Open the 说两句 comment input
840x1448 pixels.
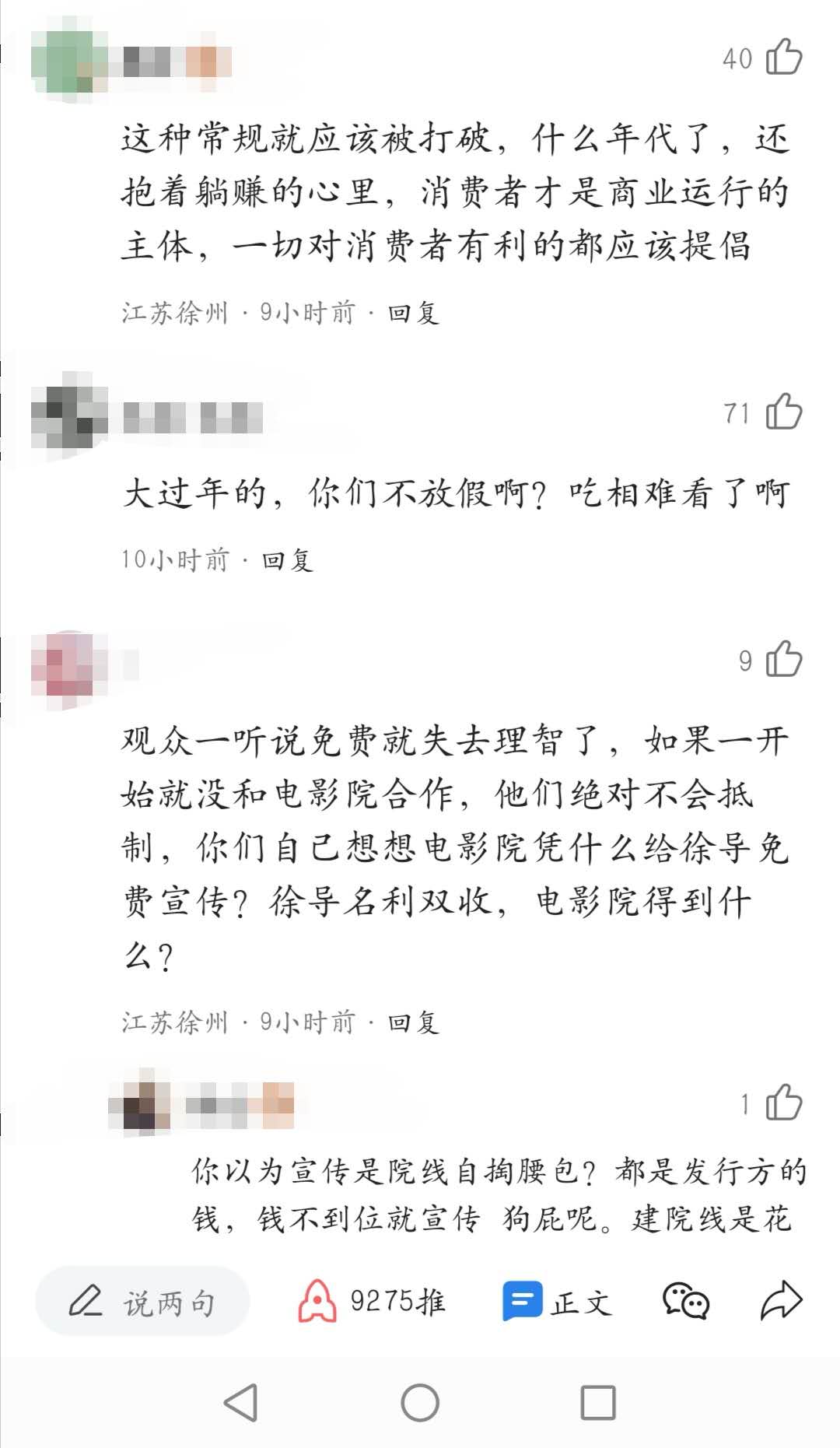(143, 1302)
